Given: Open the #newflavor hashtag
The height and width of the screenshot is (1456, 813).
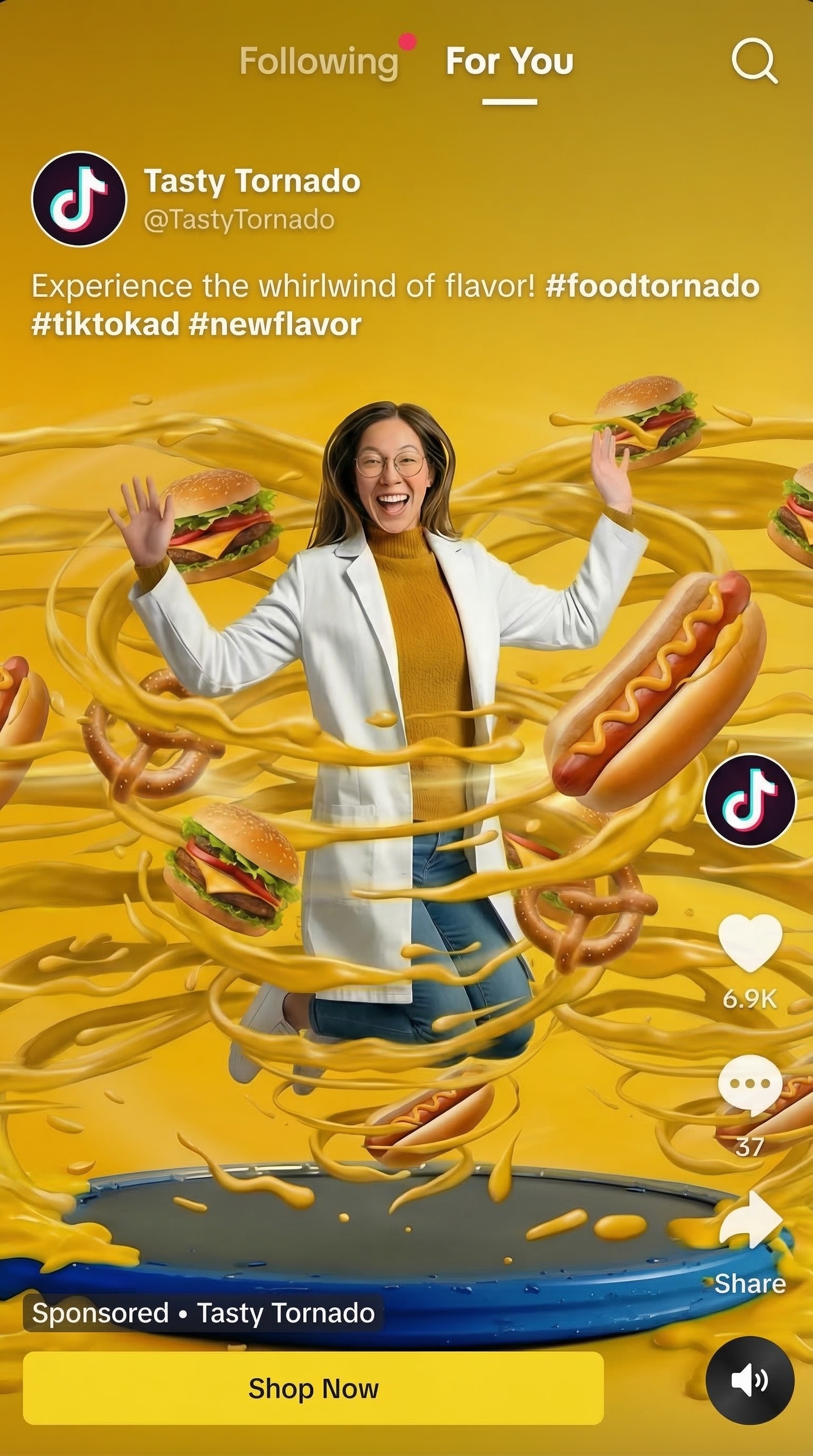Looking at the screenshot, I should [x=275, y=325].
